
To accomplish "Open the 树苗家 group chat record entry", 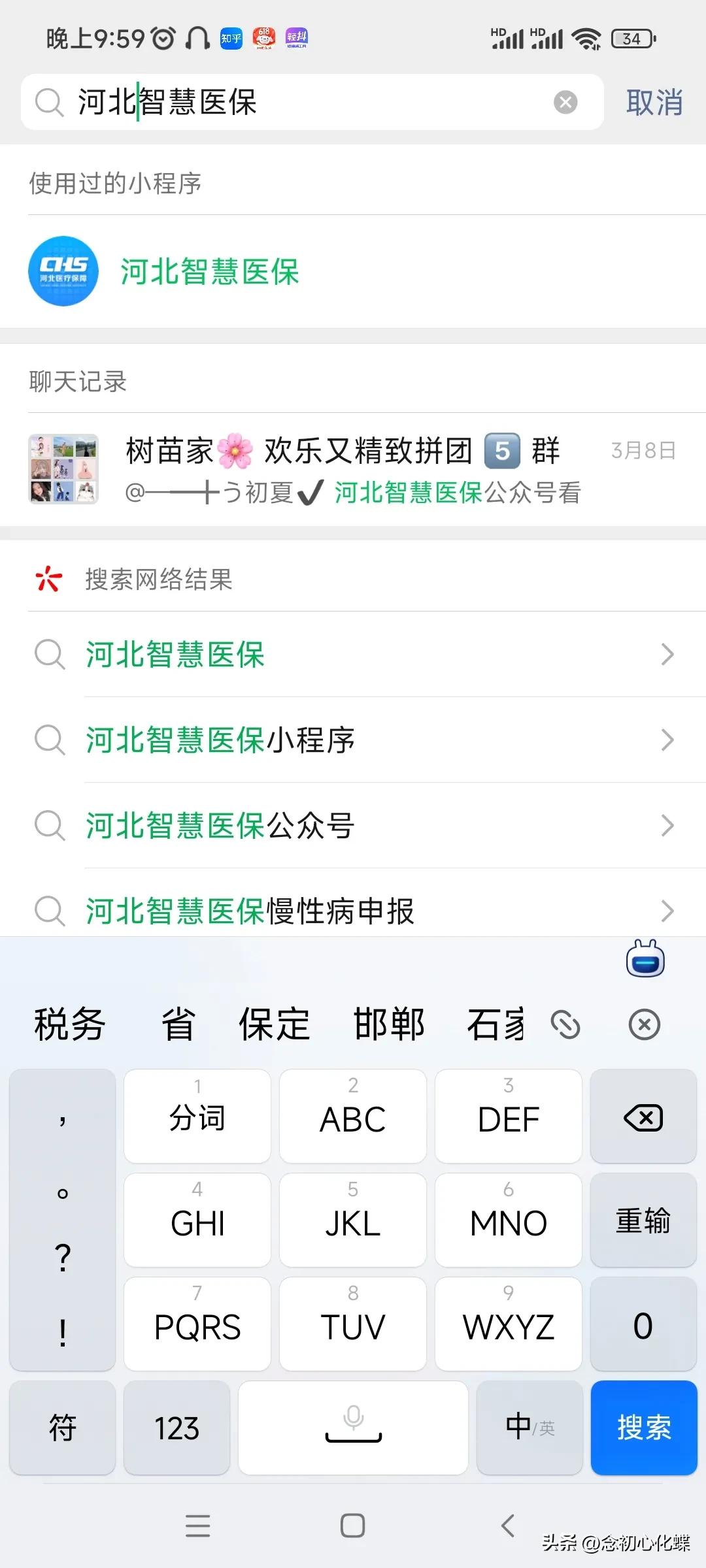I will click(353, 469).
